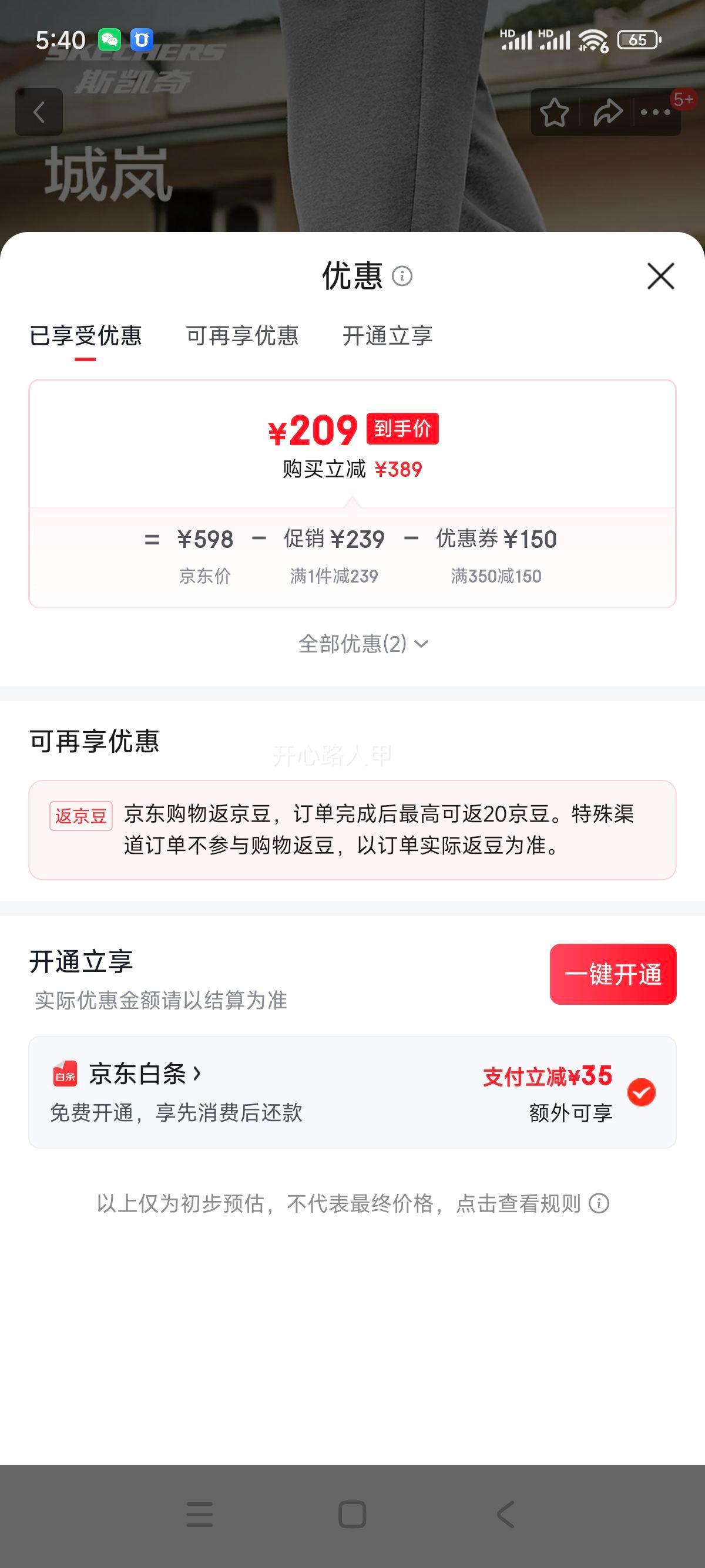This screenshot has width=705, height=1568.
Task: Tap the blue bull app icon in status bar
Action: [x=142, y=39]
